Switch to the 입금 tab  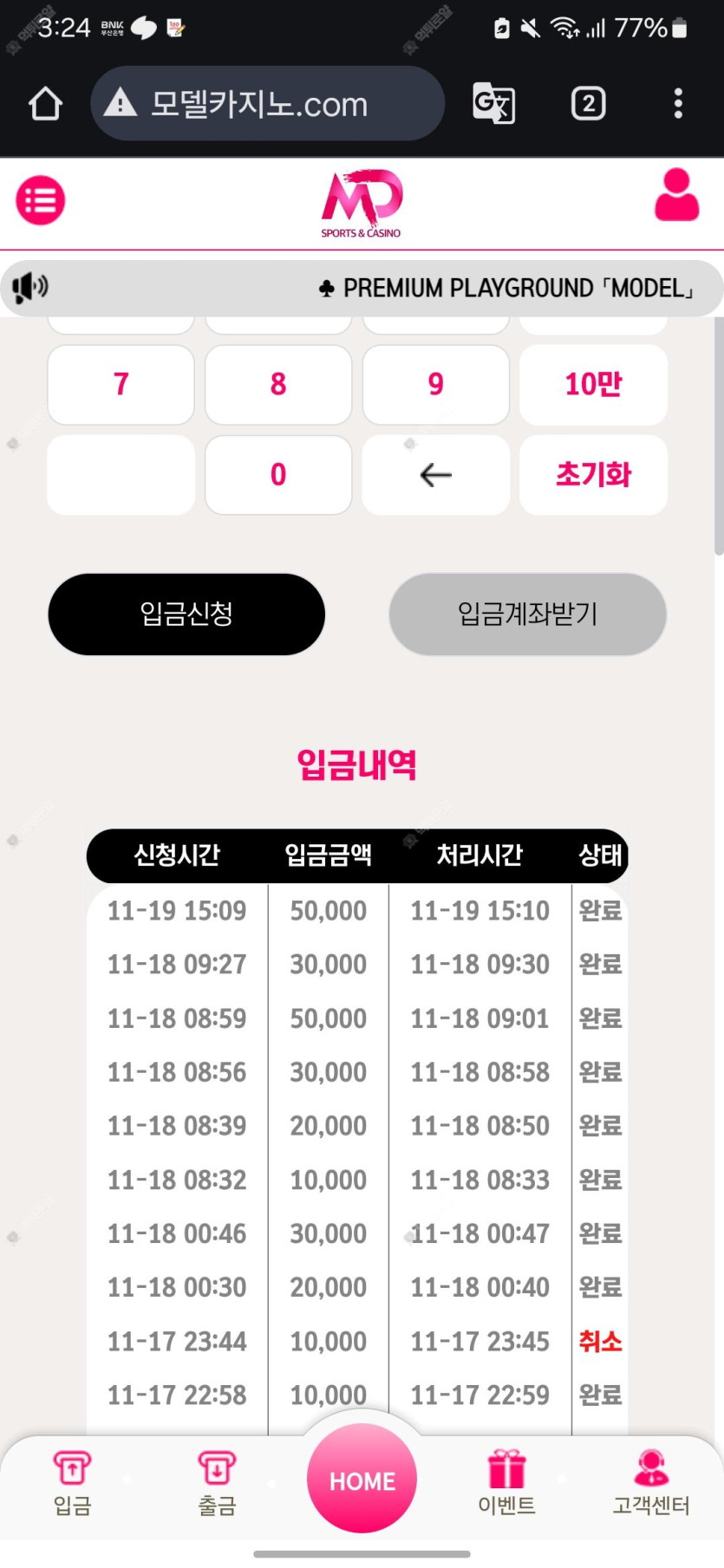click(x=72, y=1483)
